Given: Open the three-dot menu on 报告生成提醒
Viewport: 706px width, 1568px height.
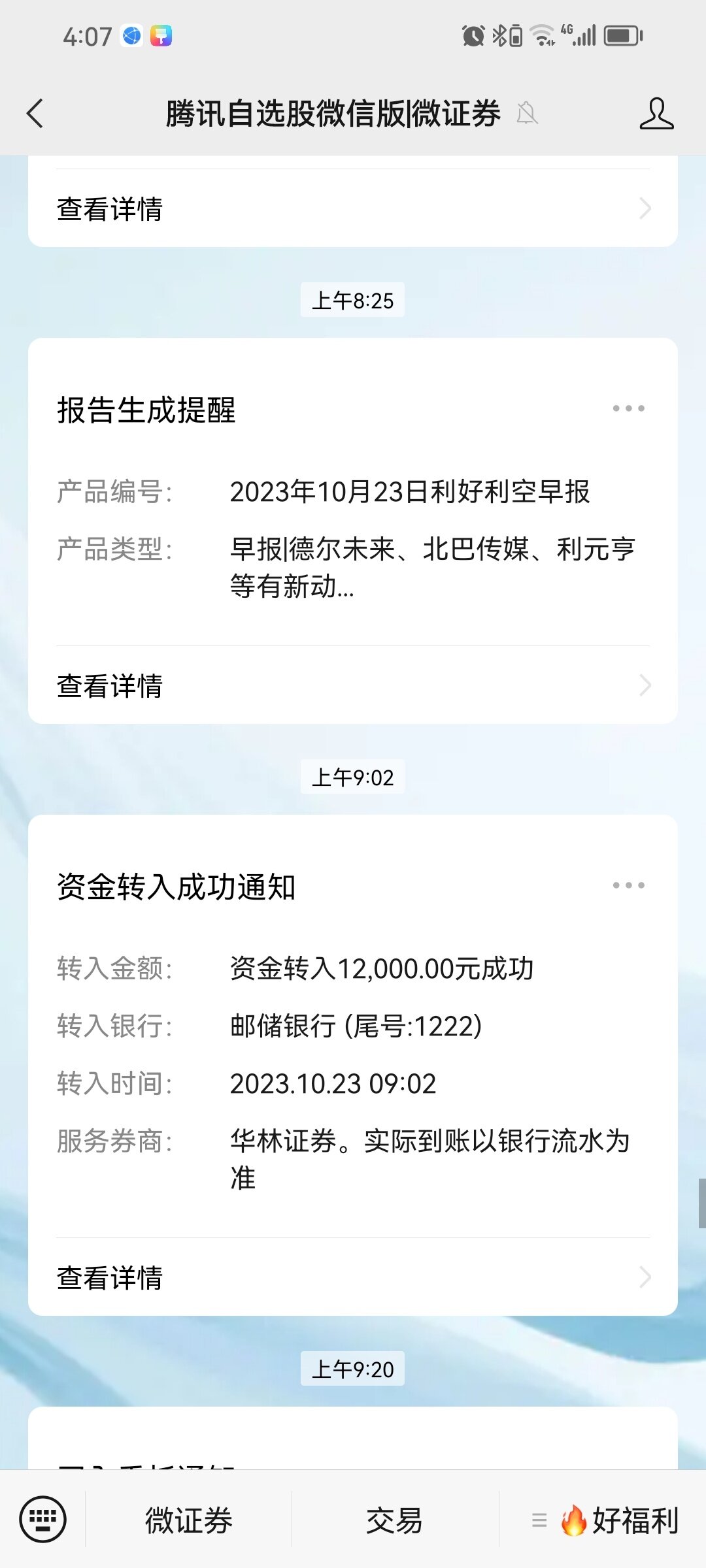Looking at the screenshot, I should pos(628,409).
